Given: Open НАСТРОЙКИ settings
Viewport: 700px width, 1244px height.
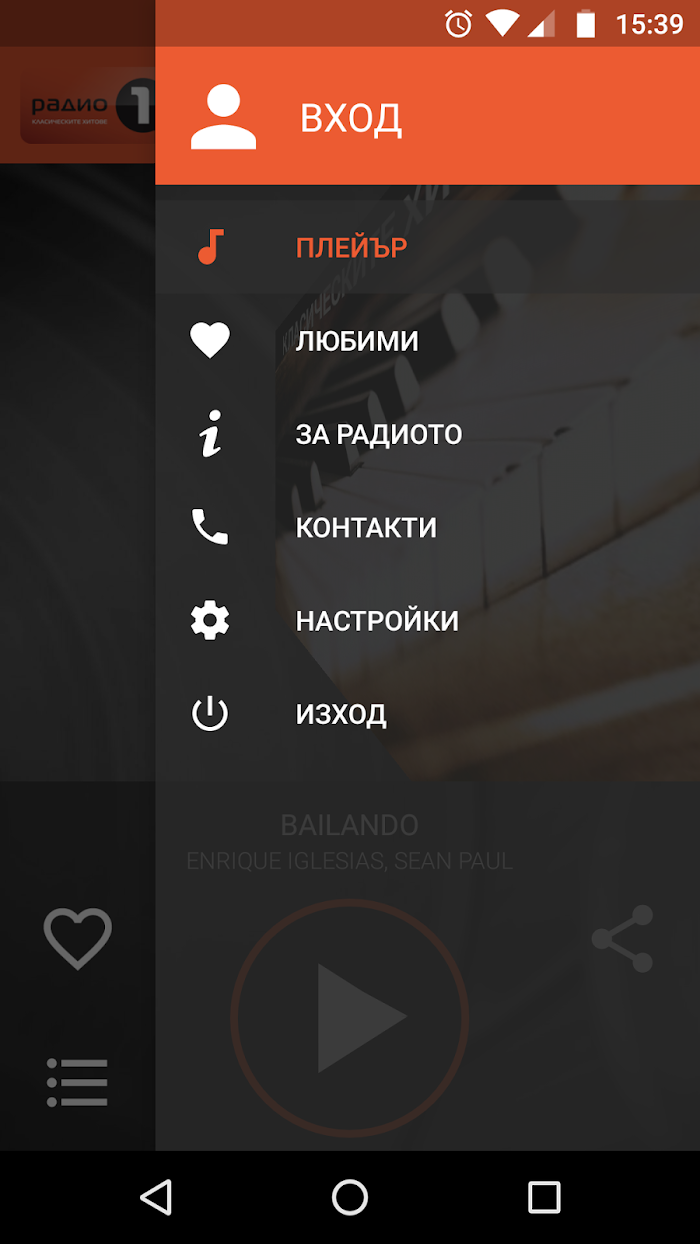Looking at the screenshot, I should [428, 621].
